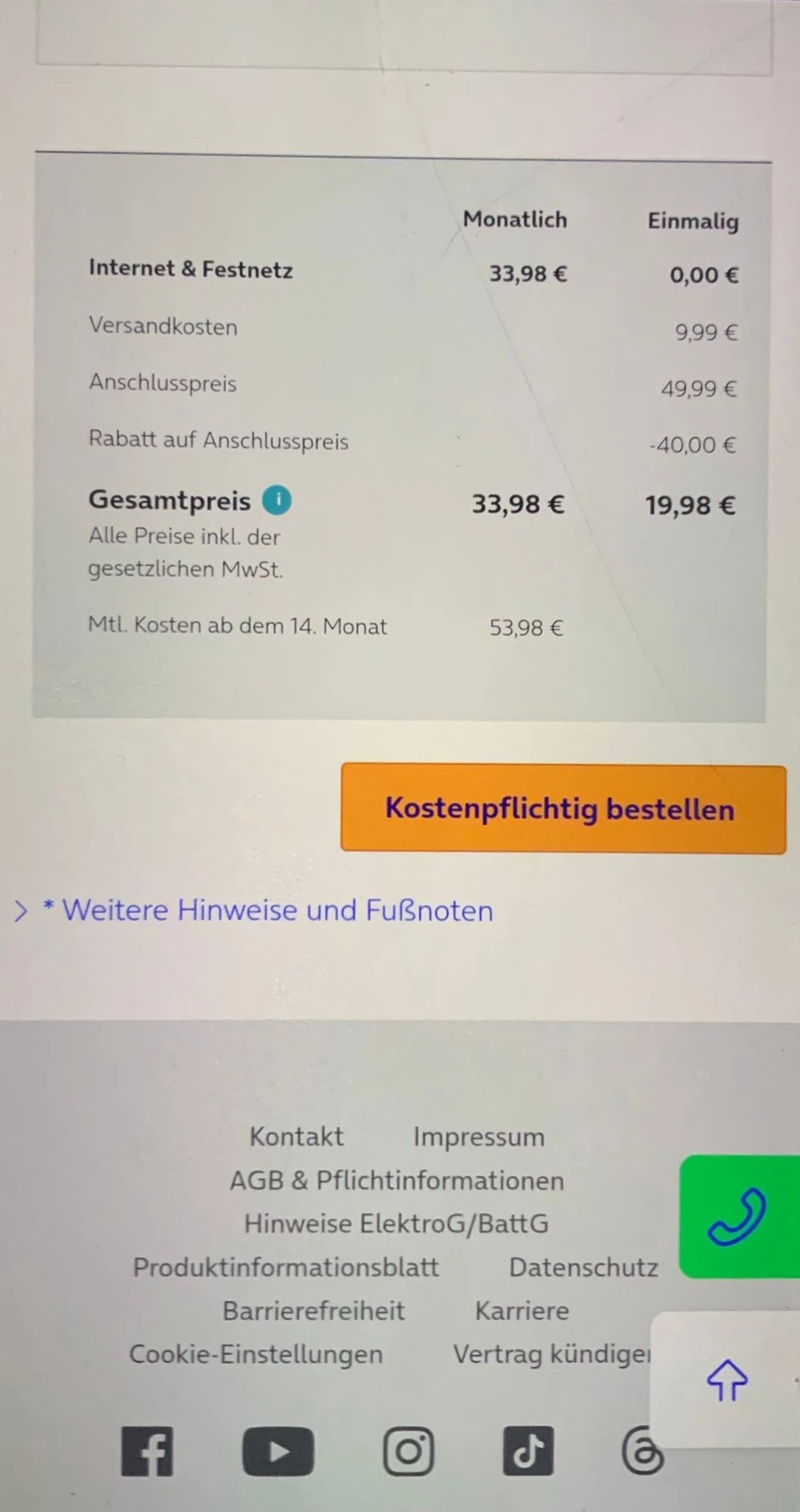Screen dimensions: 800x1512
Task: Tap the Kostenpflichtig bestellen button
Action: (563, 809)
